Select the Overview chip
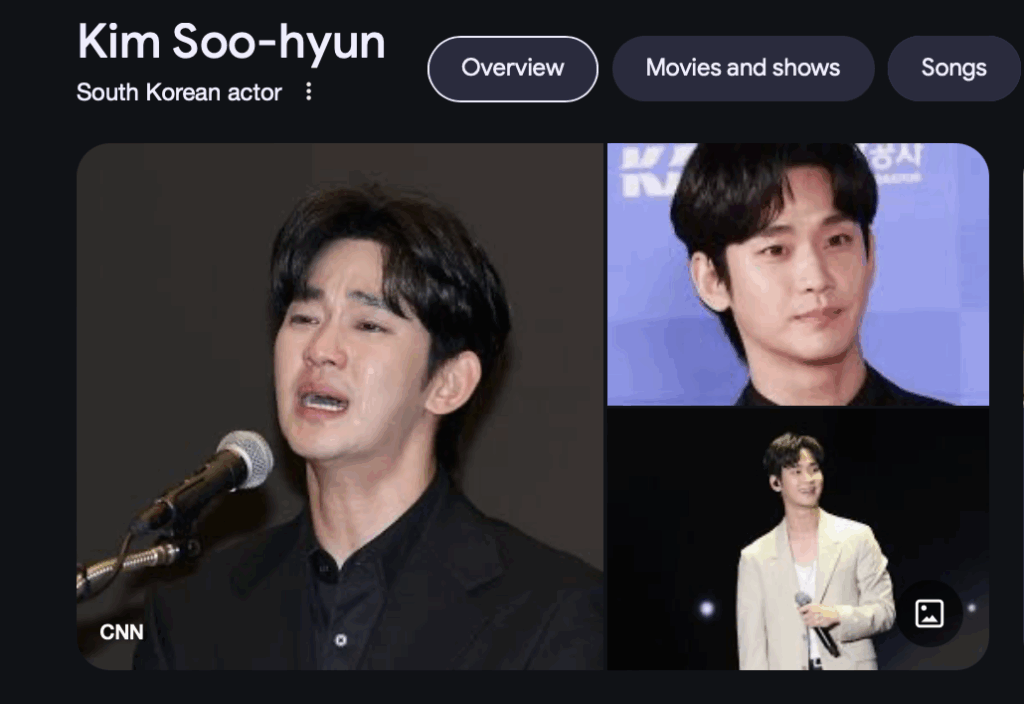 tap(512, 68)
